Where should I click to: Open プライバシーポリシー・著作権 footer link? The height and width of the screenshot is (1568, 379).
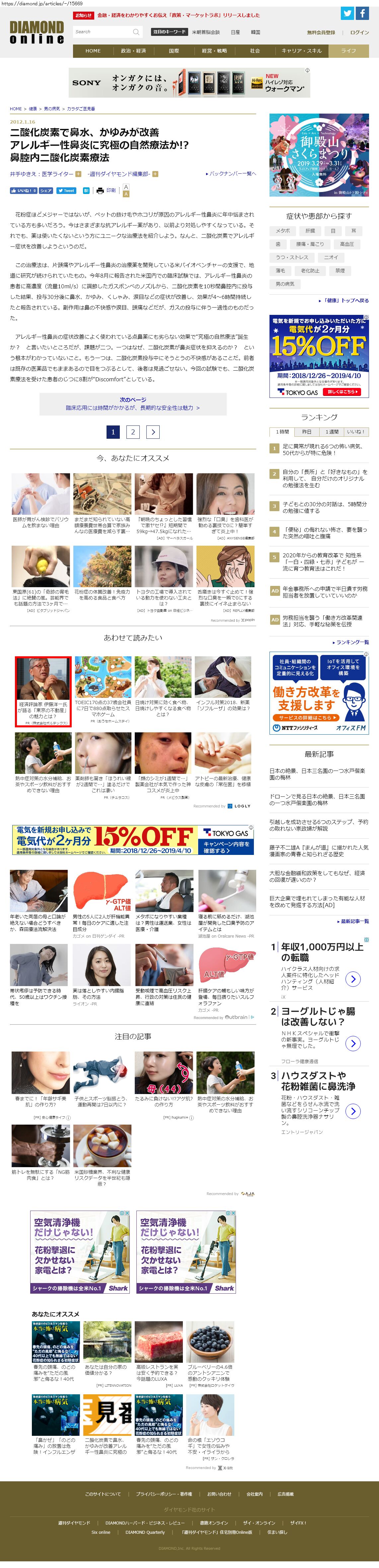tap(164, 1494)
